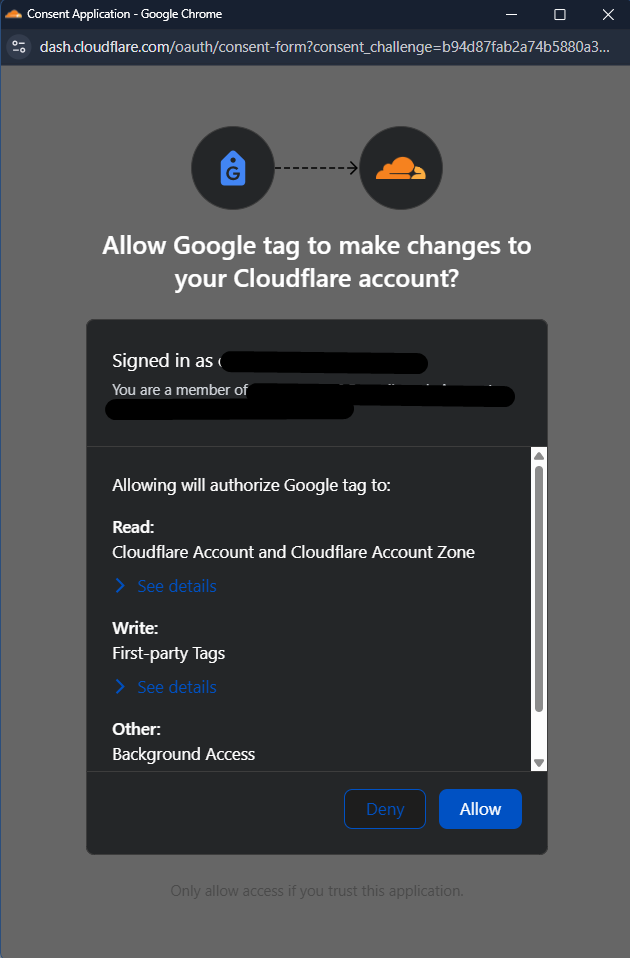Select the dash.cloudflare.com URL bar
Screen dimensions: 630x958
coord(320,47)
